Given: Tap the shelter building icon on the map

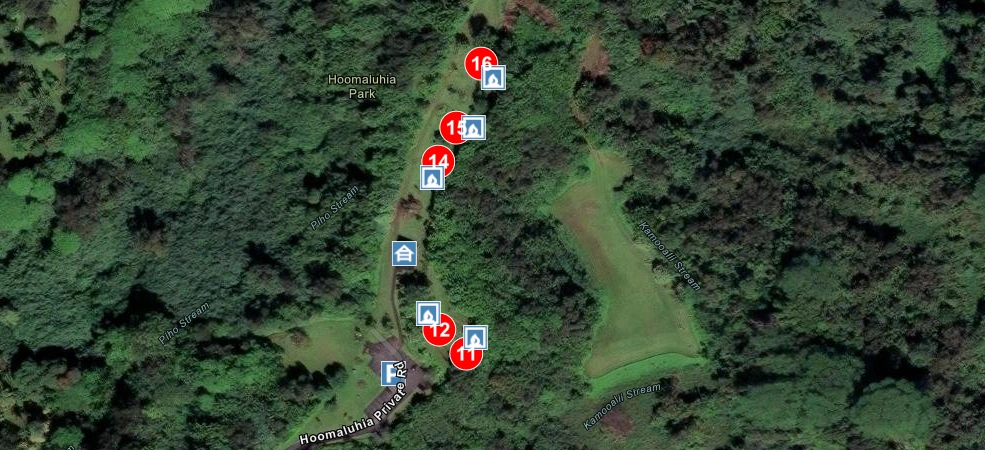Looking at the screenshot, I should [404, 253].
